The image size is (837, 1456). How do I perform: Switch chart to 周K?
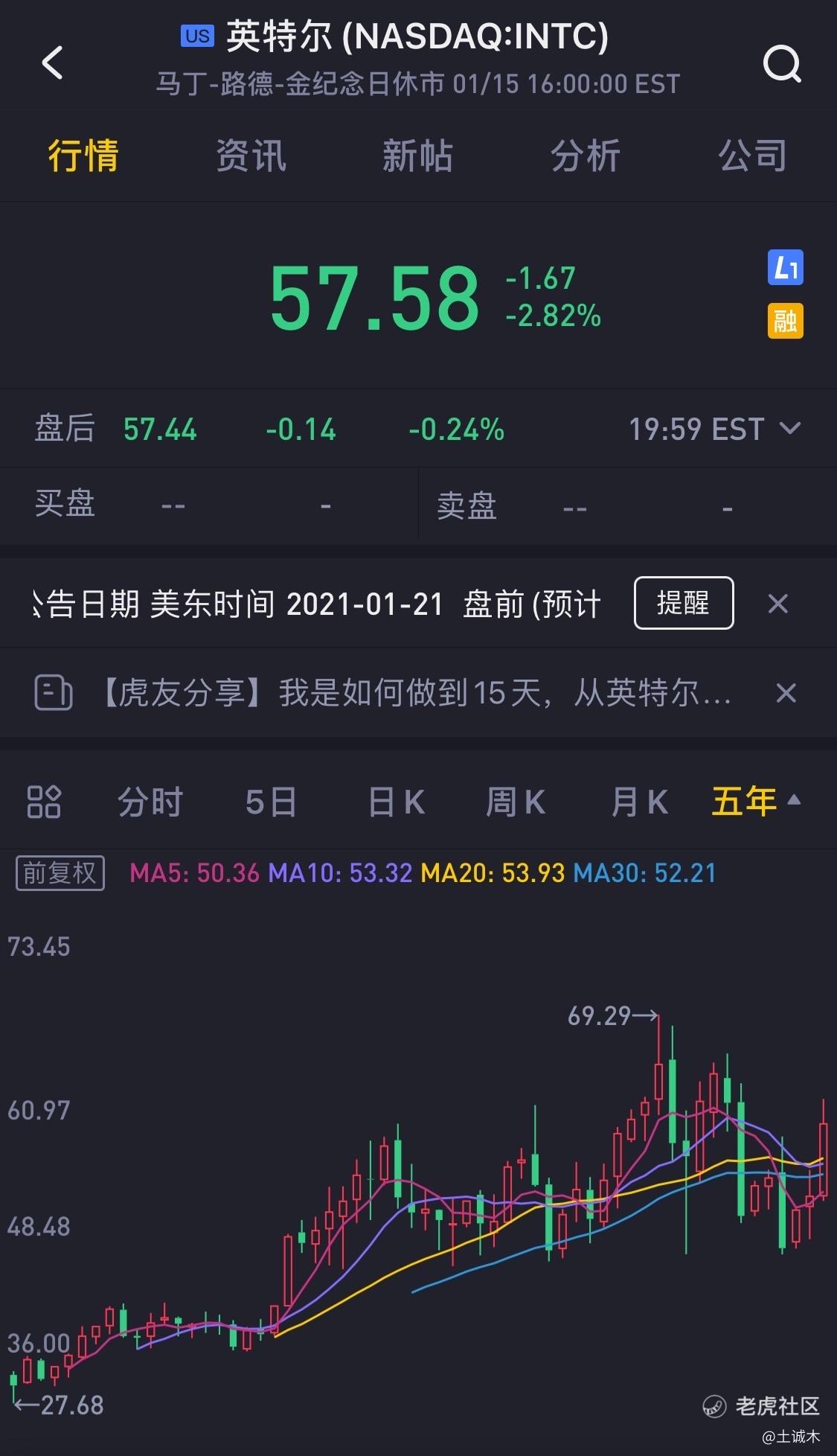tap(516, 802)
